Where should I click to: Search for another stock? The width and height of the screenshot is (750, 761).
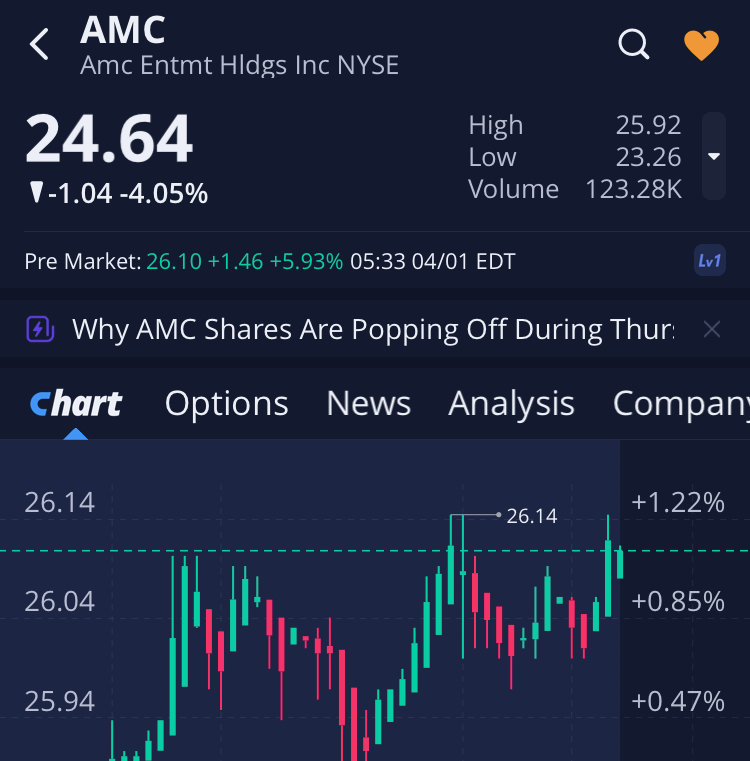point(634,45)
